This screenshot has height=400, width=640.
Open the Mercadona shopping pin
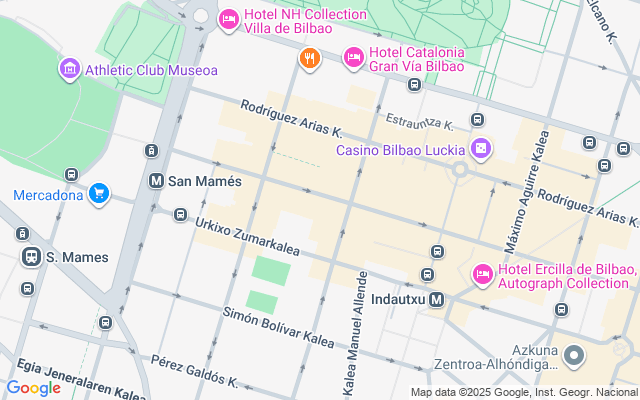tap(99, 194)
